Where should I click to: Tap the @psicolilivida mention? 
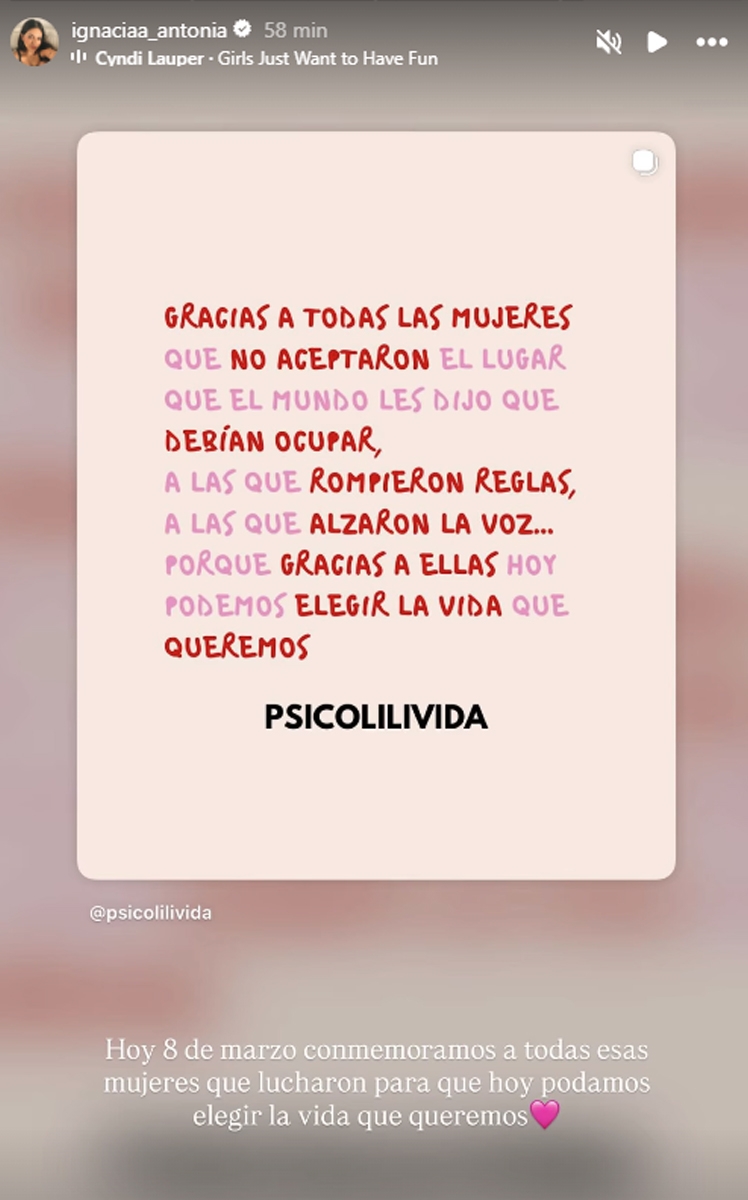point(151,913)
